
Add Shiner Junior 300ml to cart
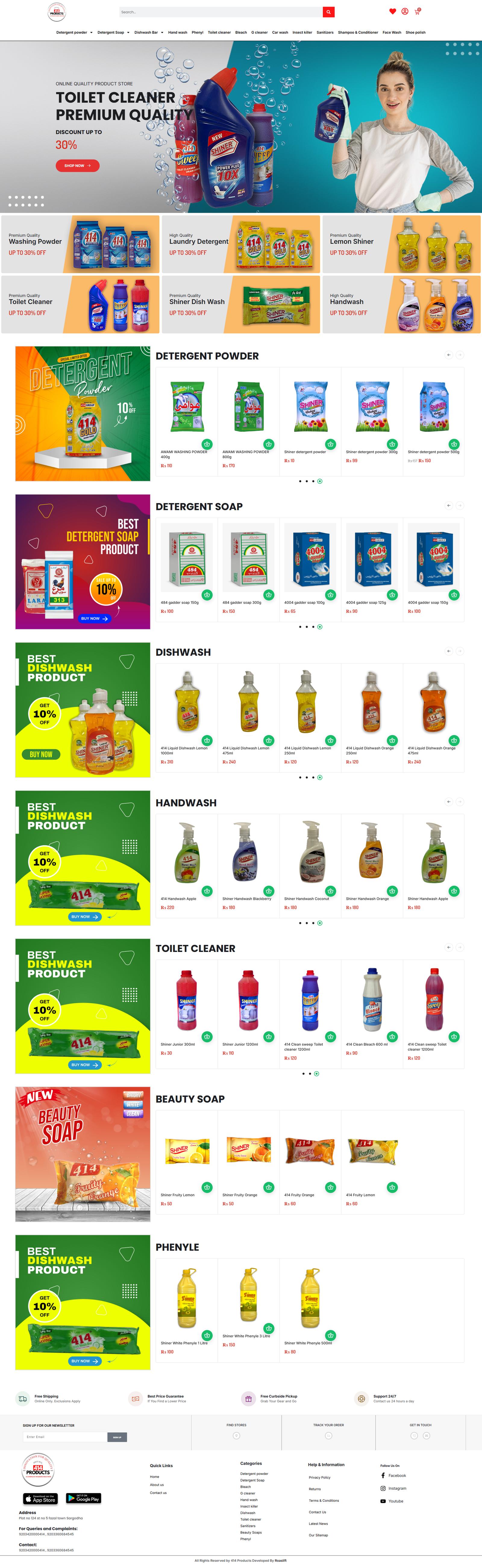click(207, 1037)
